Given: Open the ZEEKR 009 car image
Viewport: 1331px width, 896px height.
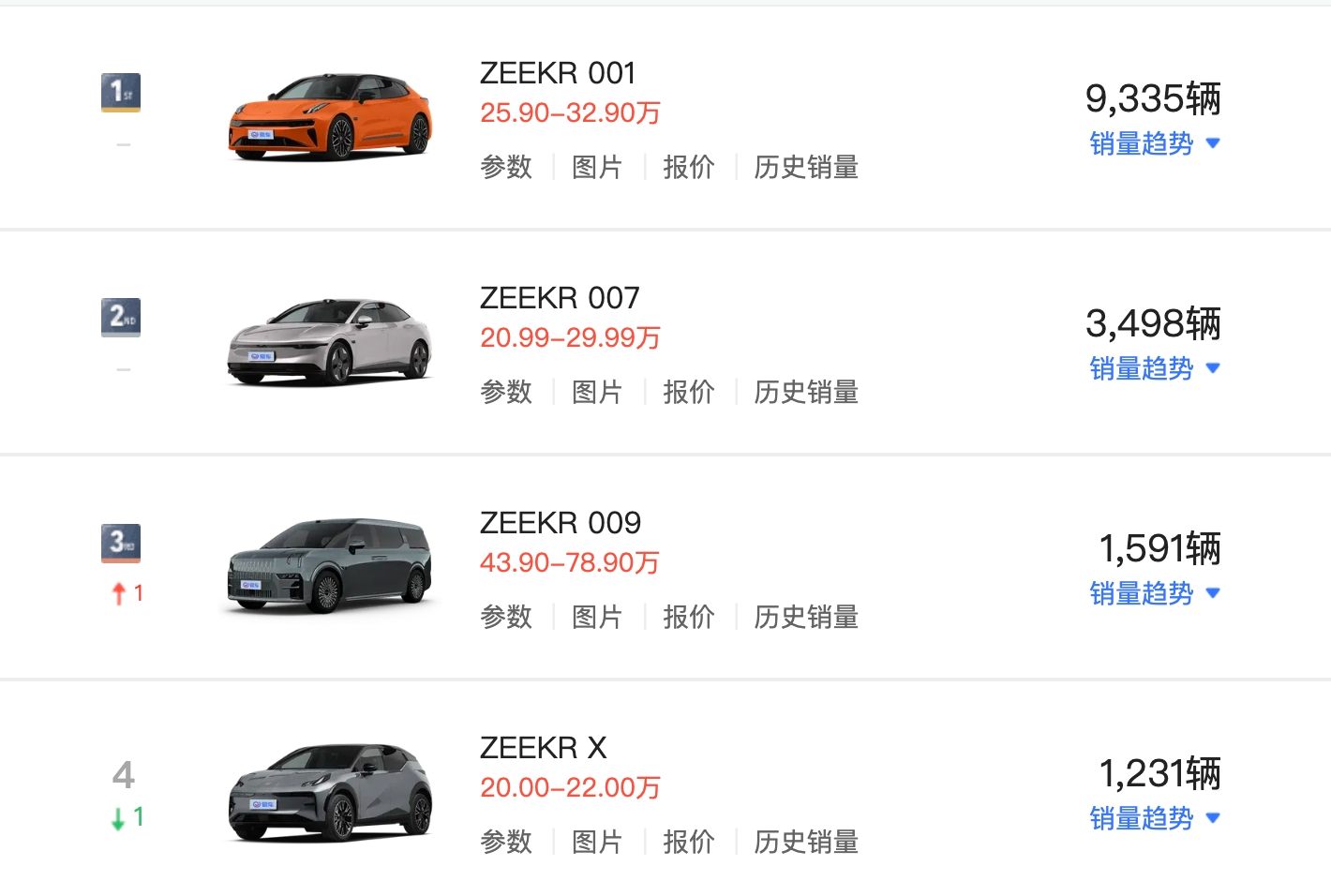Looking at the screenshot, I should tap(330, 566).
